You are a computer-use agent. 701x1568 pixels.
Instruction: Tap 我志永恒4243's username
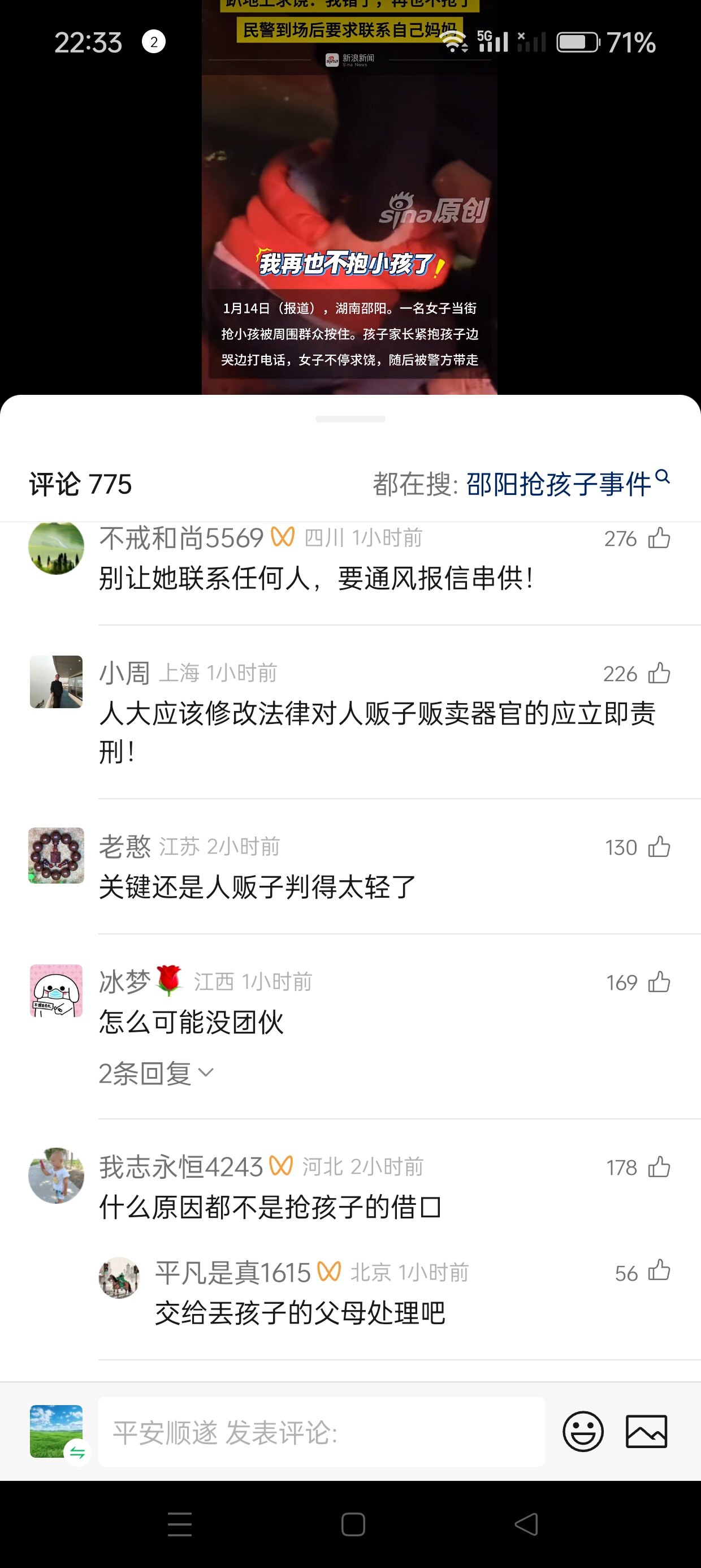pos(181,1167)
